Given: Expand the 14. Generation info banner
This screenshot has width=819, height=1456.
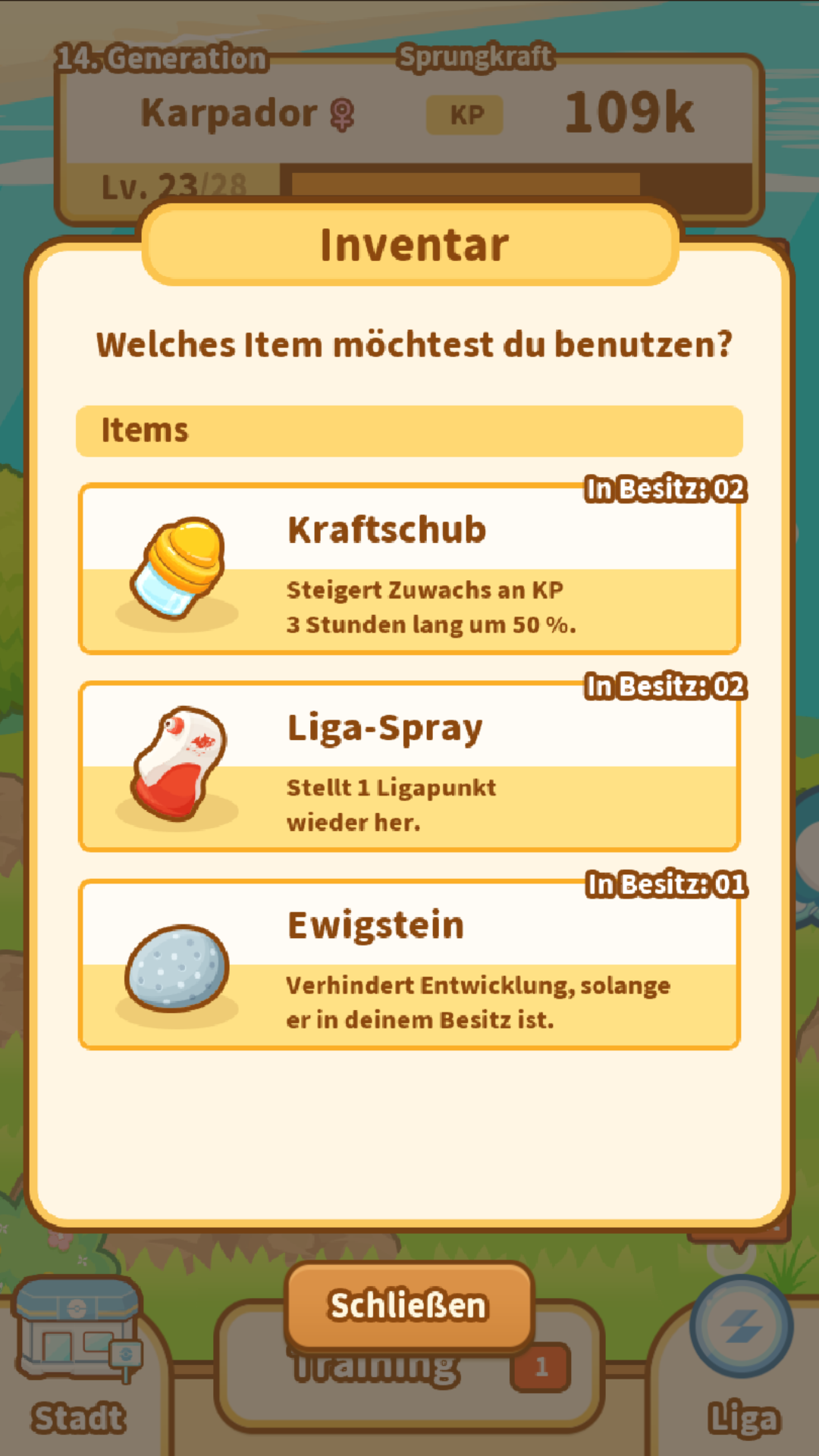Looking at the screenshot, I should (163, 57).
